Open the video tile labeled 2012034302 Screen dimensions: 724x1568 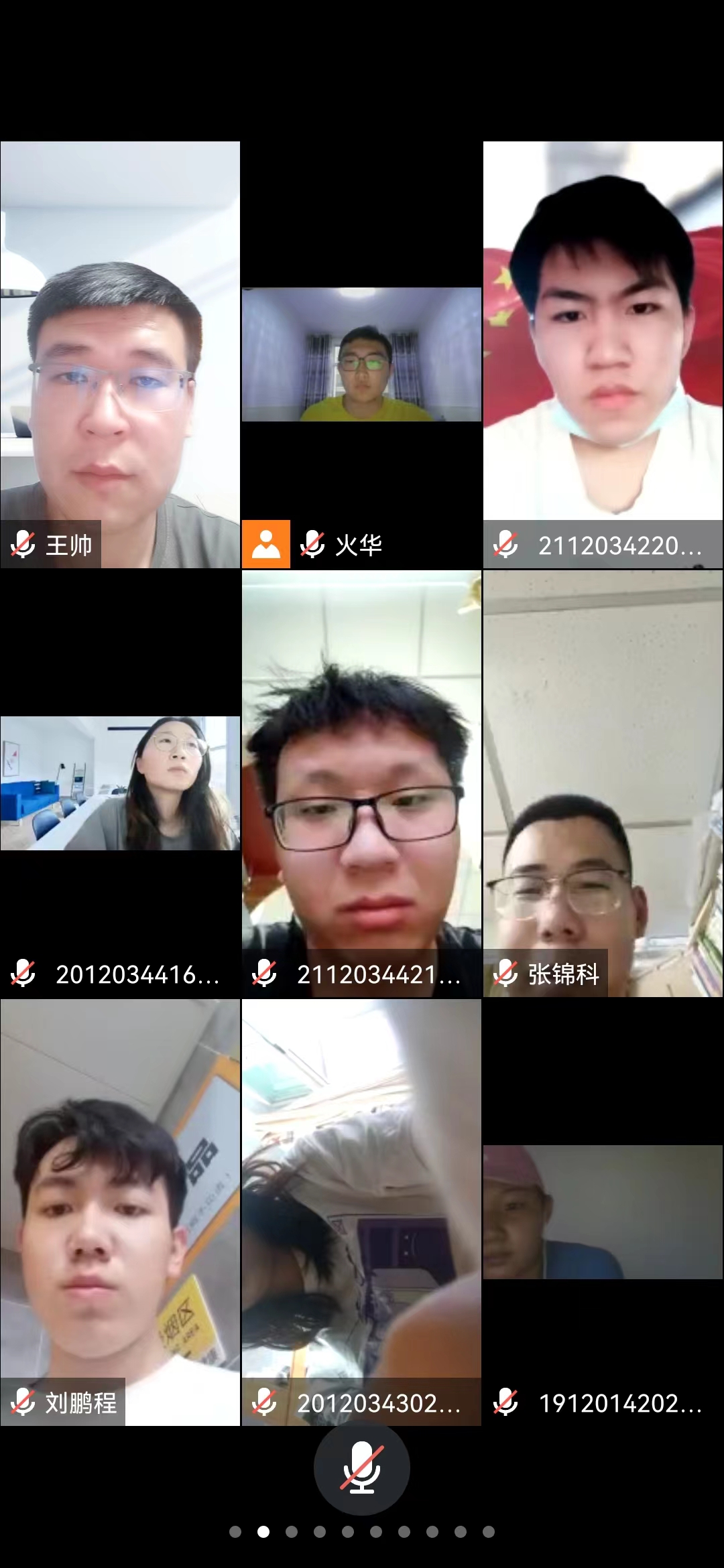[x=361, y=1212]
